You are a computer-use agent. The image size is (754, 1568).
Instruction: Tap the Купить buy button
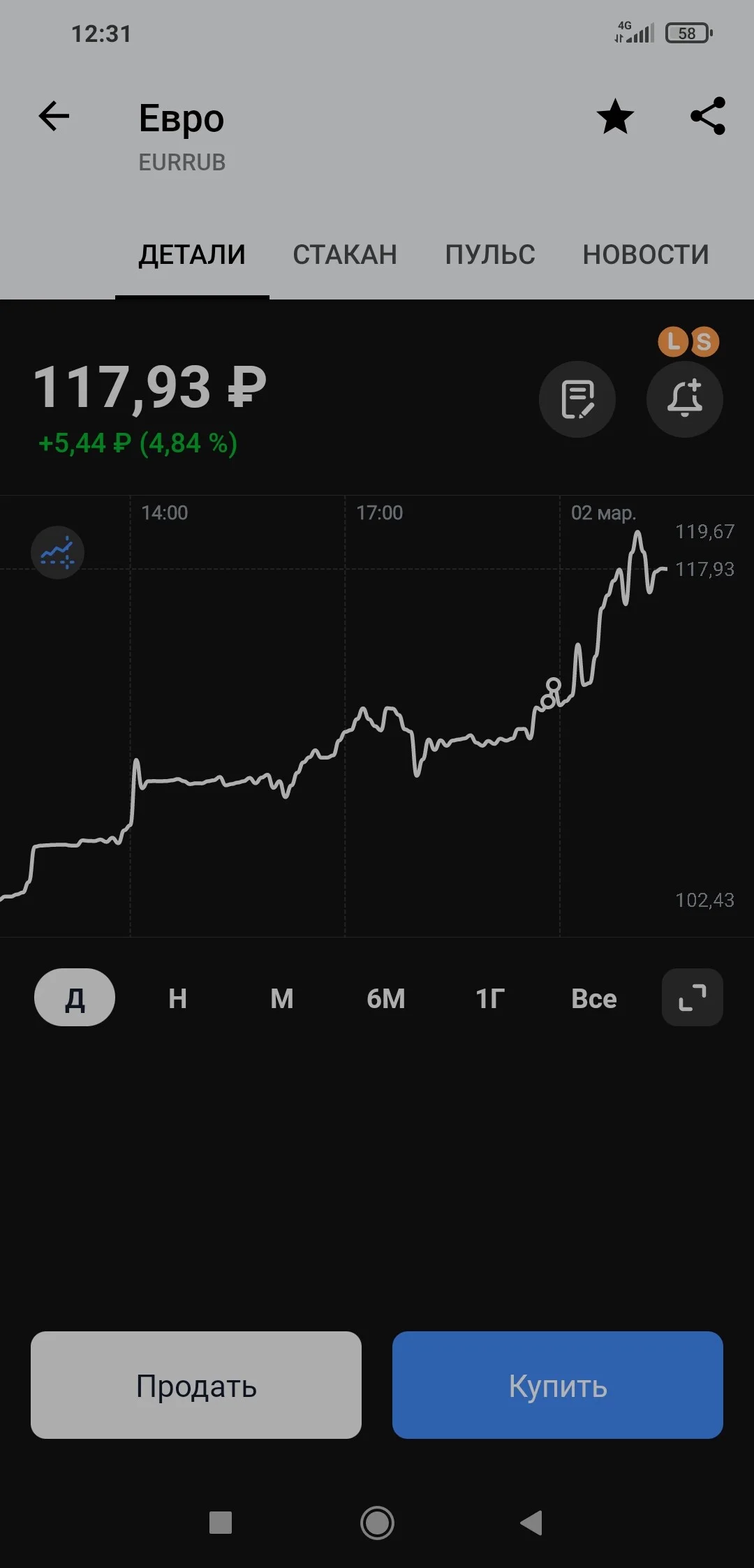pyautogui.click(x=558, y=1385)
